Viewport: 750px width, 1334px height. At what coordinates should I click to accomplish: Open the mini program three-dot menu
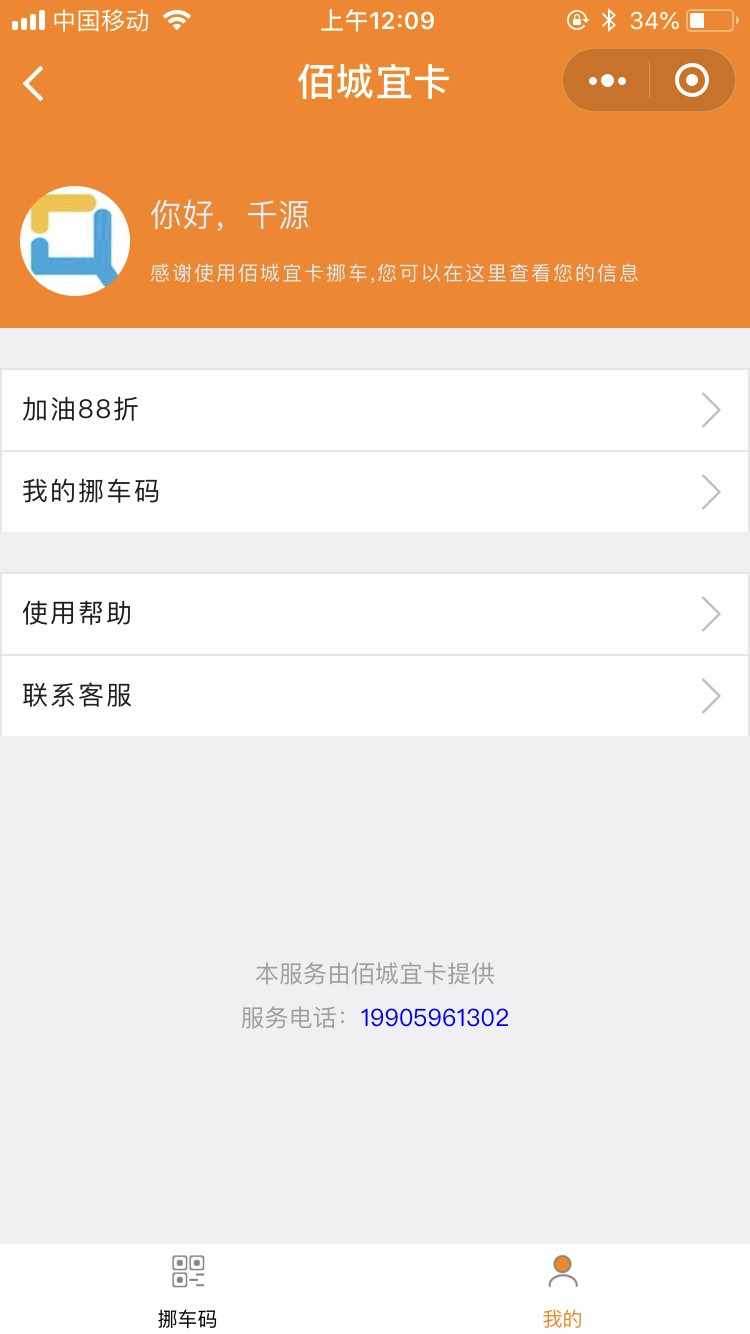607,81
